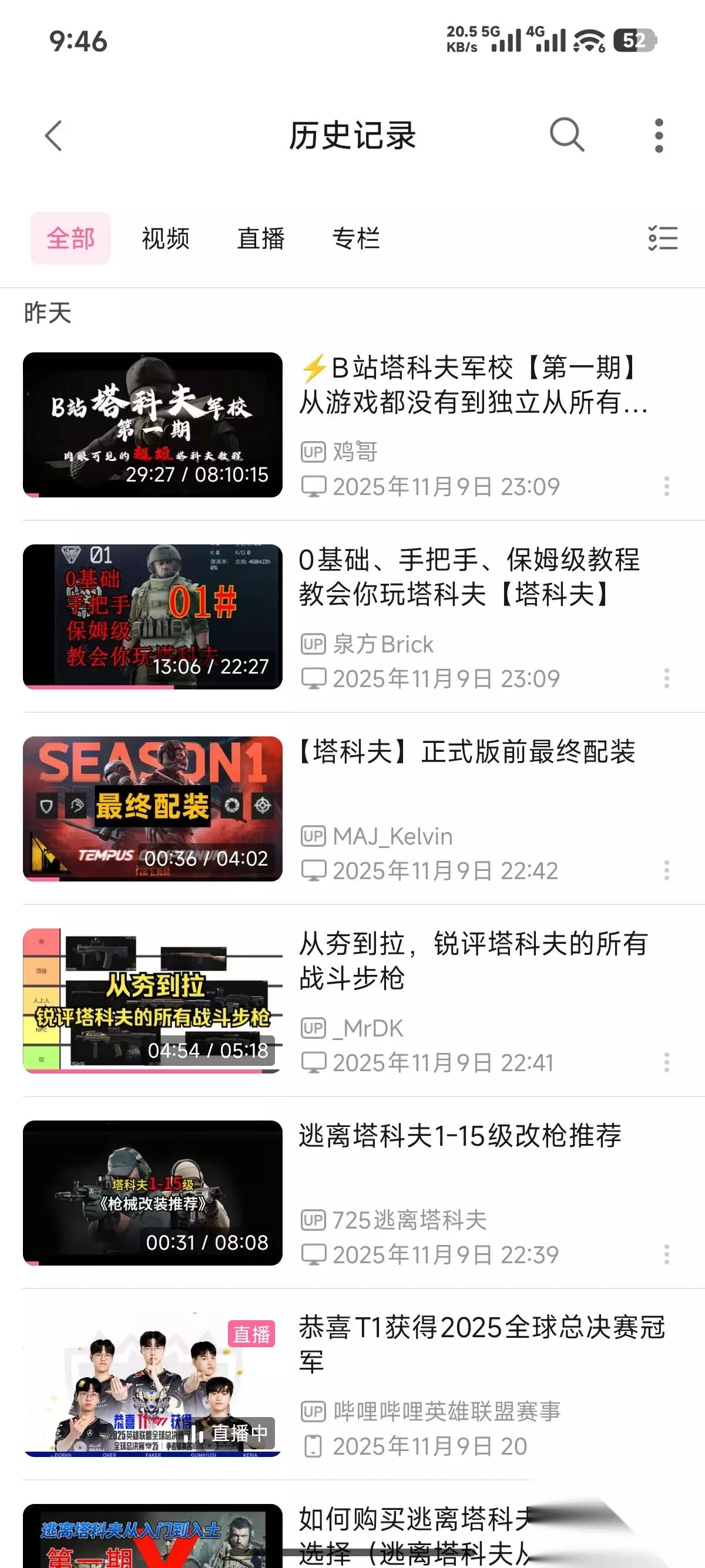Switch to the 视频 tab
The image size is (705, 1568).
[166, 238]
